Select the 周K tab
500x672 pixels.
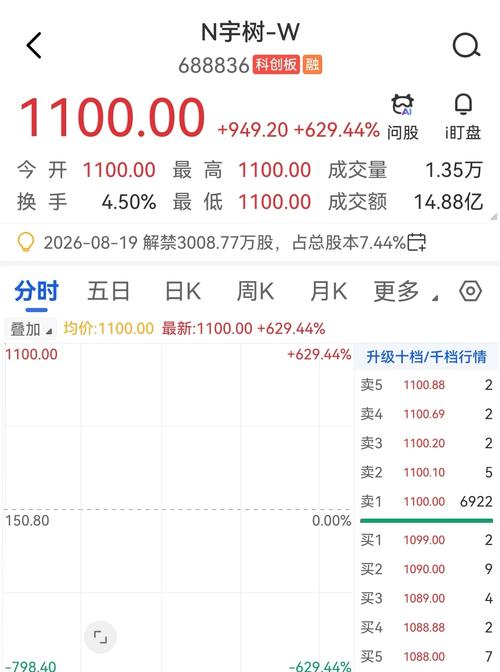pyautogui.click(x=255, y=291)
